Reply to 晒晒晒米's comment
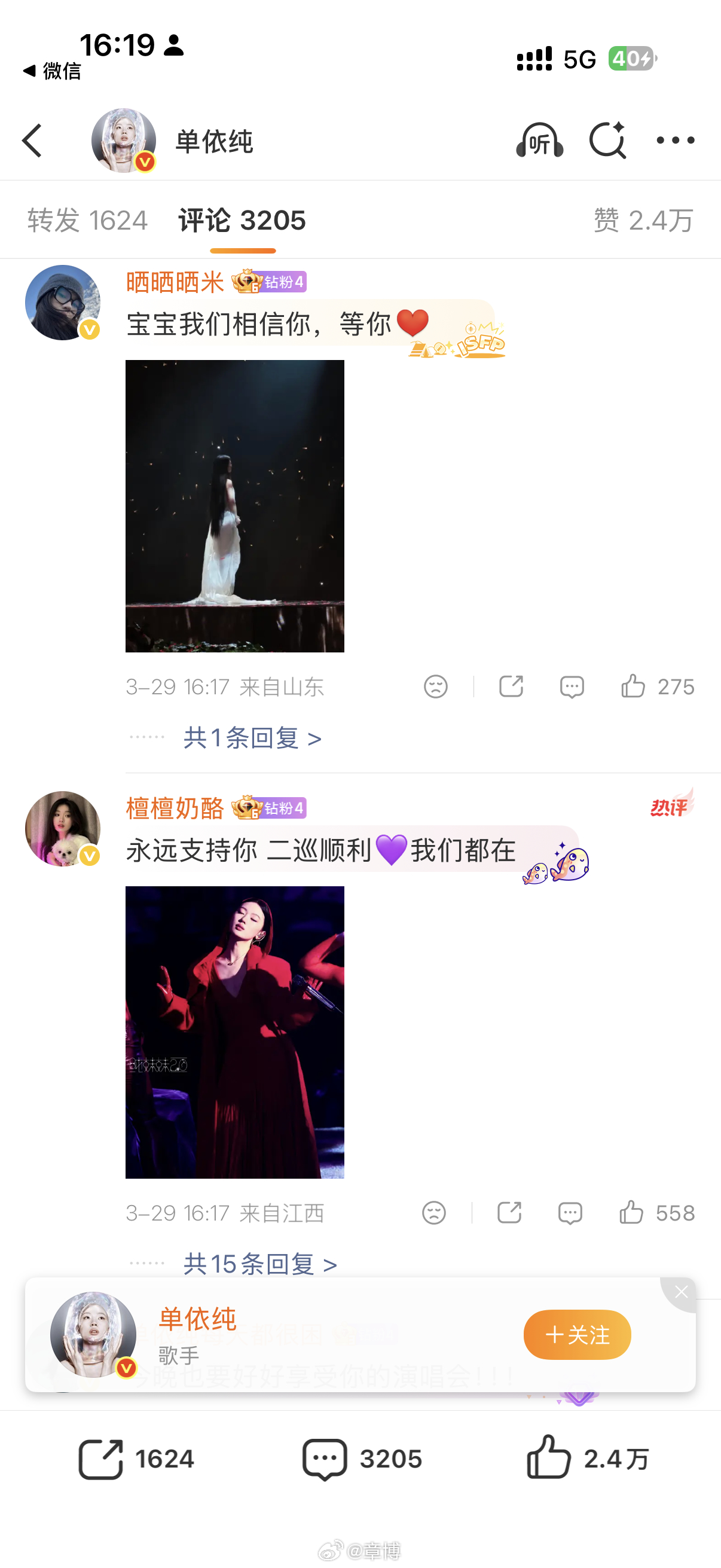Viewport: 721px width, 1568px height. pyautogui.click(x=572, y=687)
